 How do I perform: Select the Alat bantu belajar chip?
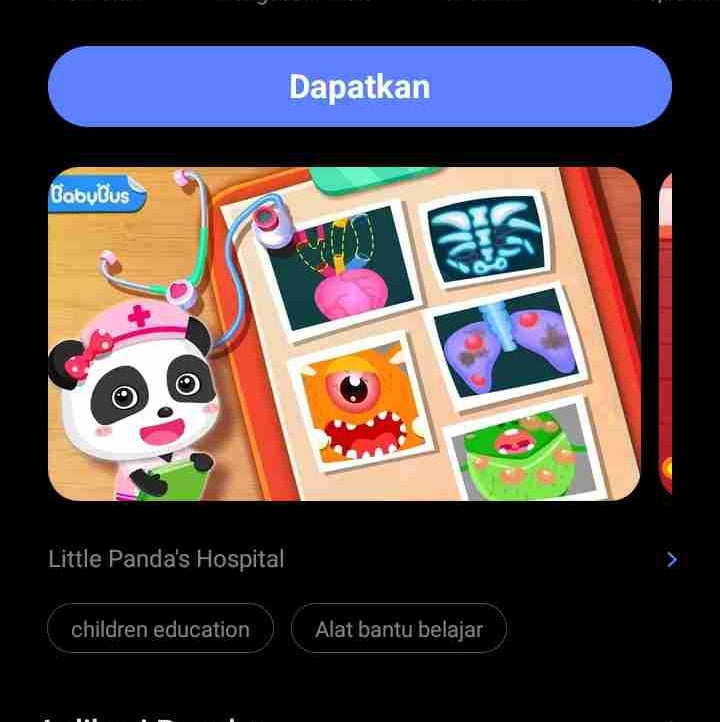(398, 629)
